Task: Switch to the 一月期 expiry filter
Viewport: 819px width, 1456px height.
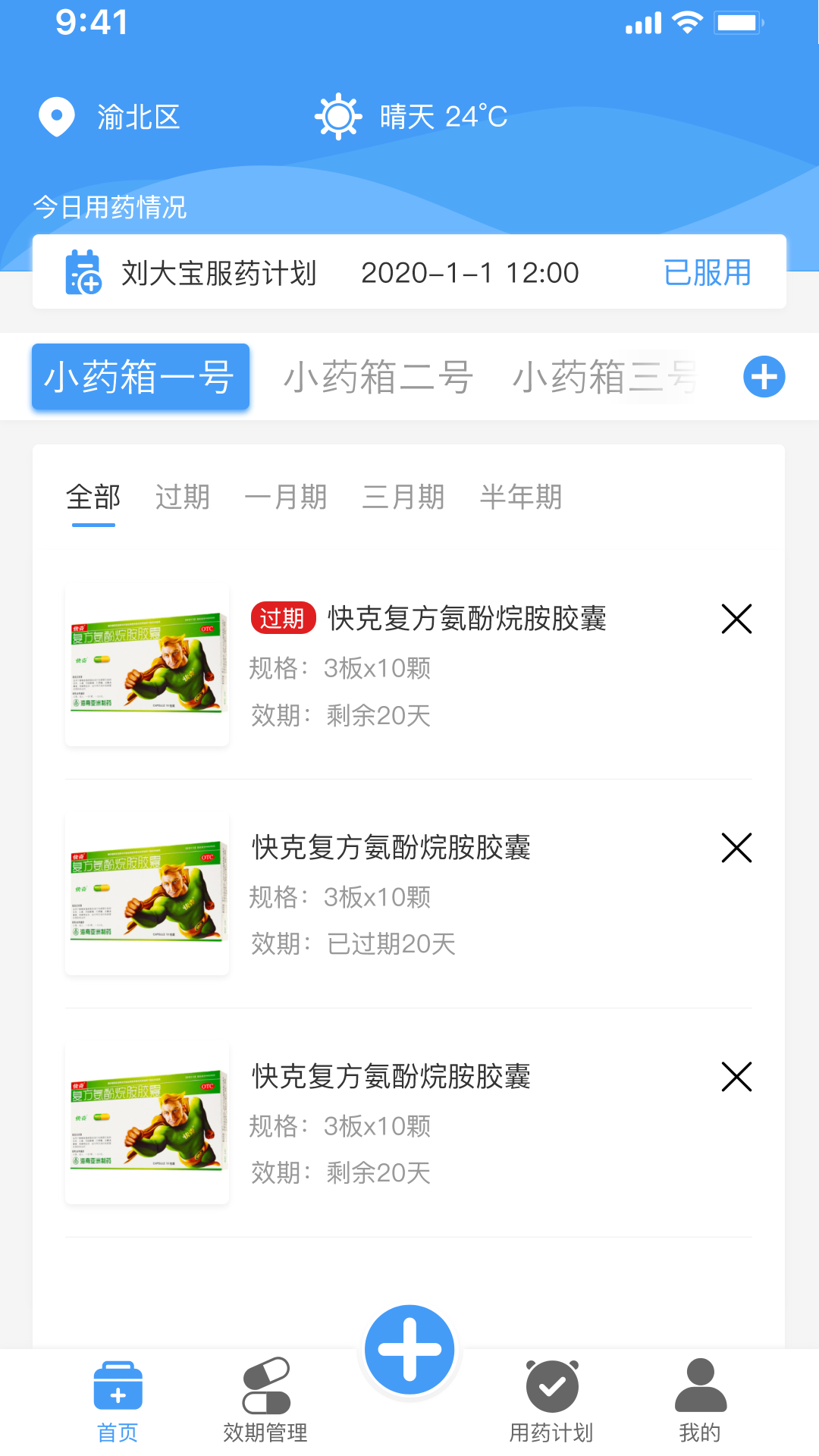Action: click(x=287, y=497)
